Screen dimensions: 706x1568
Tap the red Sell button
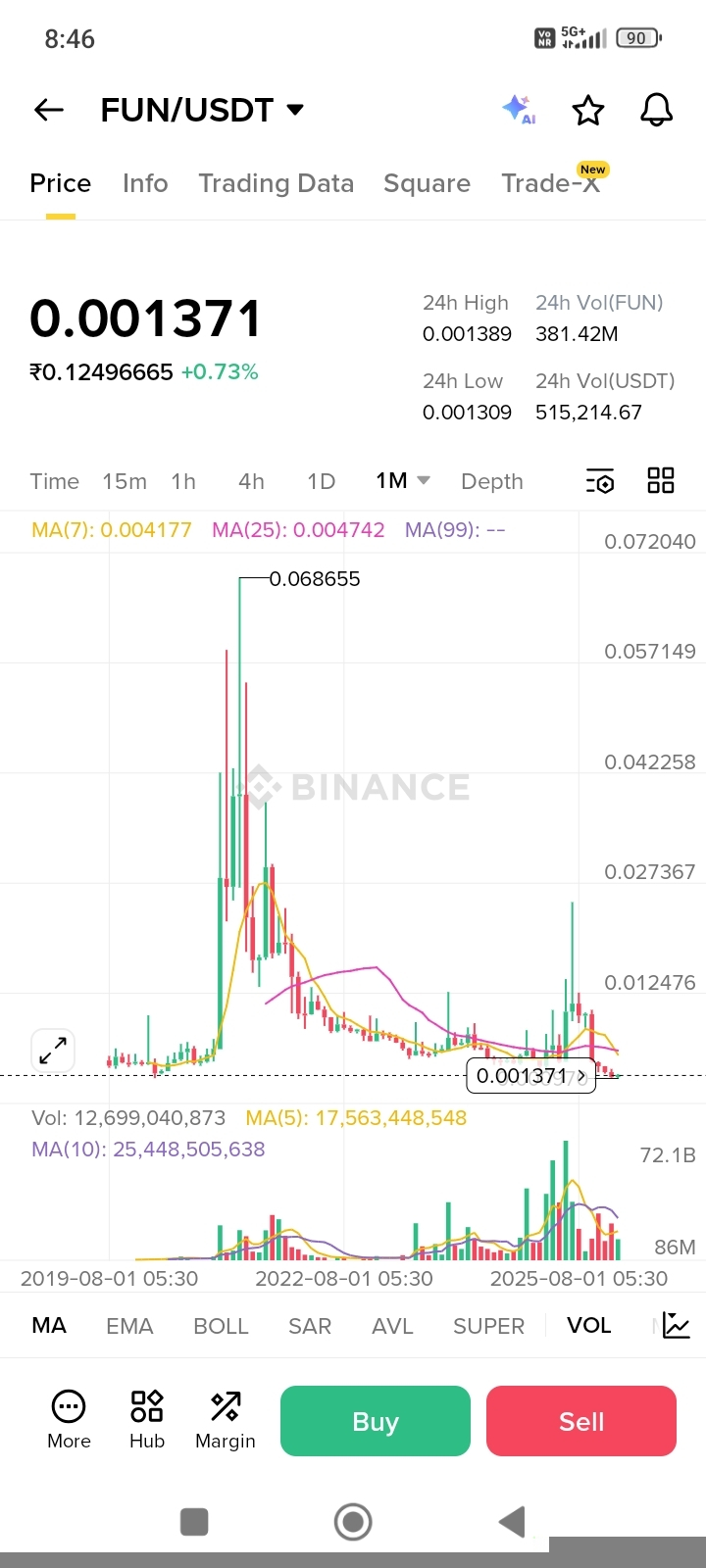[x=581, y=1421]
